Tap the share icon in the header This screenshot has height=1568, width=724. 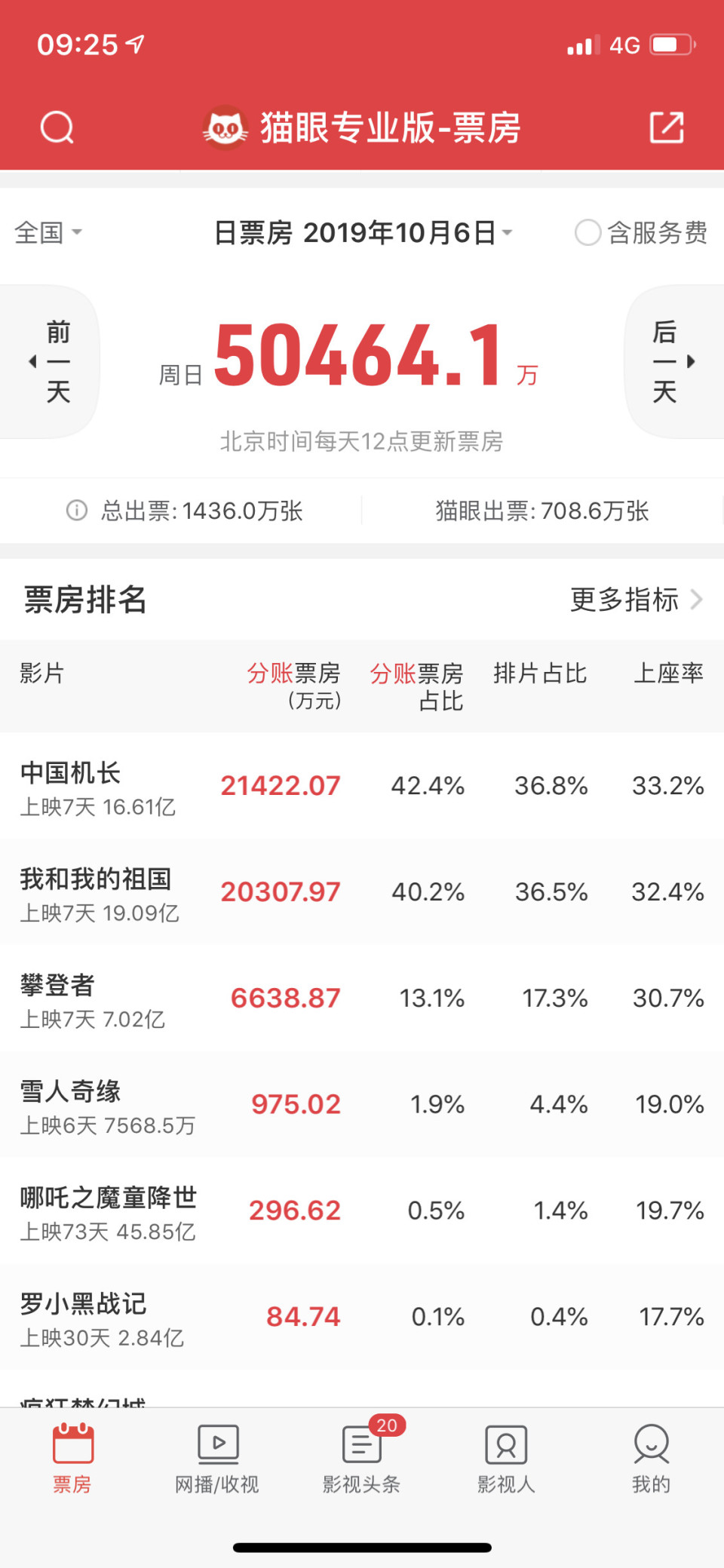coord(667,127)
